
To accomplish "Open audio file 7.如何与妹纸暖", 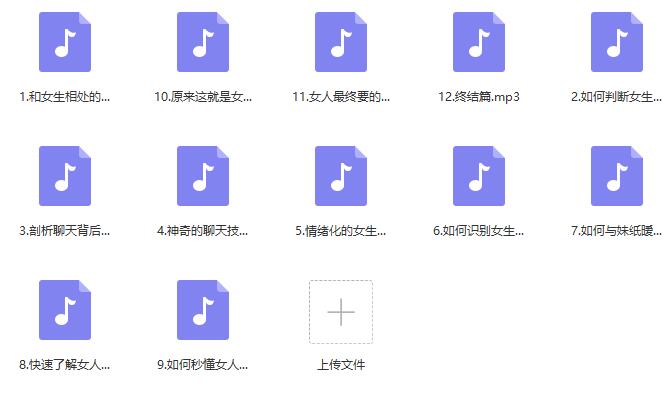I will click(617, 177).
